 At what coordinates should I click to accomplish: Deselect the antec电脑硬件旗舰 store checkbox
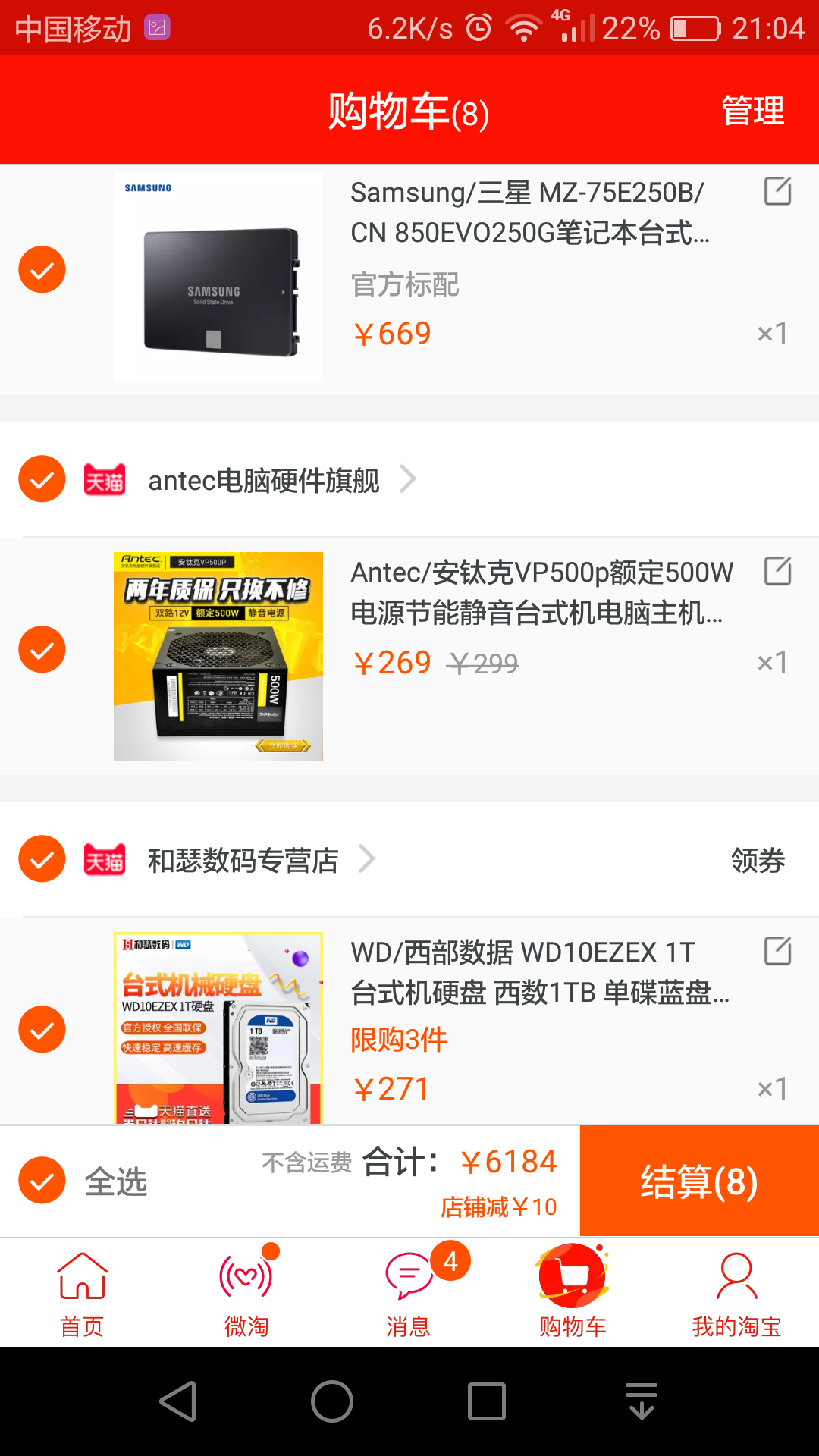(42, 479)
